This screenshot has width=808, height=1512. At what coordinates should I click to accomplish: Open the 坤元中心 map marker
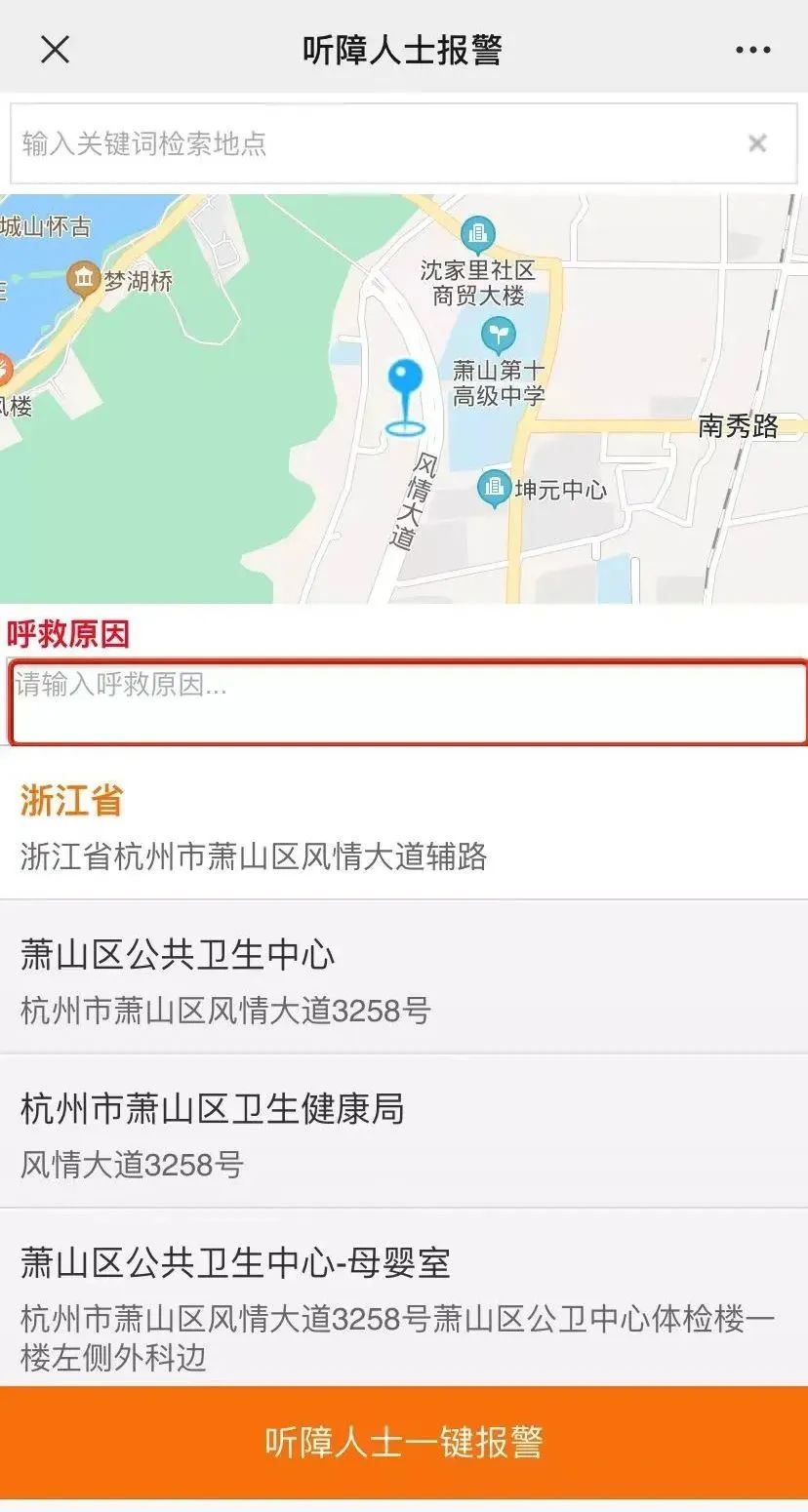495,488
